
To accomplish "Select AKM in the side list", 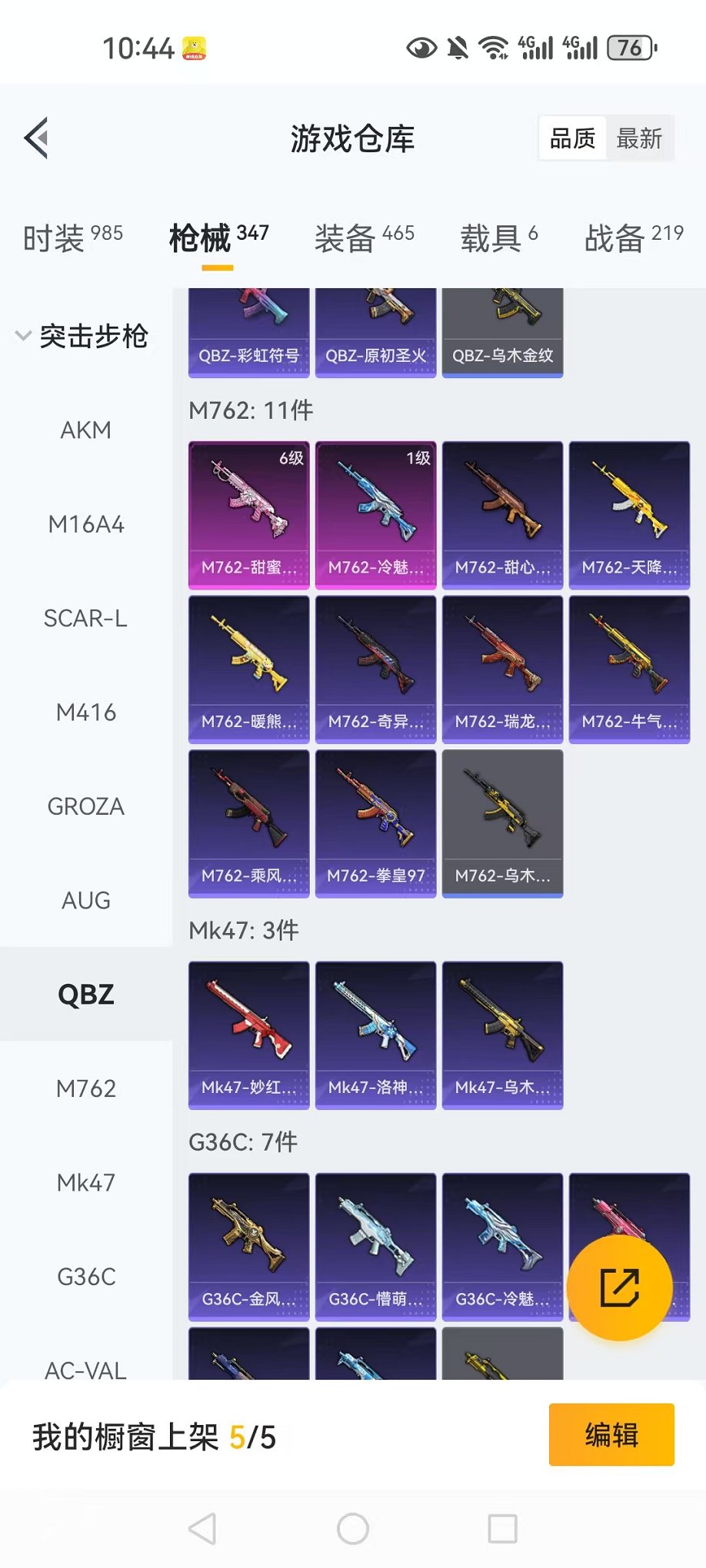I will click(x=85, y=430).
